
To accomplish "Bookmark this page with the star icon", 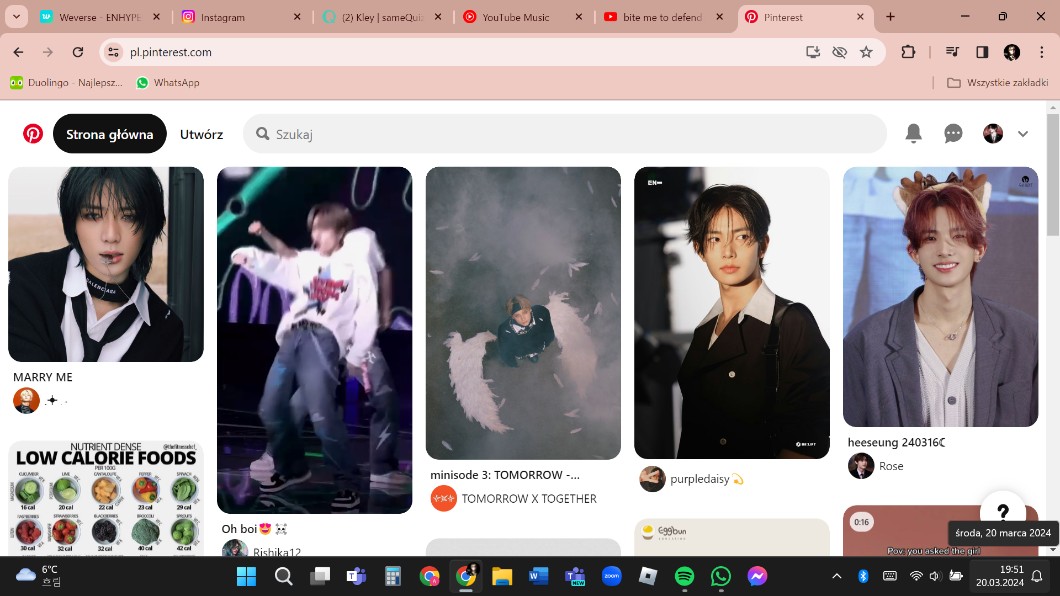I will coord(866,52).
